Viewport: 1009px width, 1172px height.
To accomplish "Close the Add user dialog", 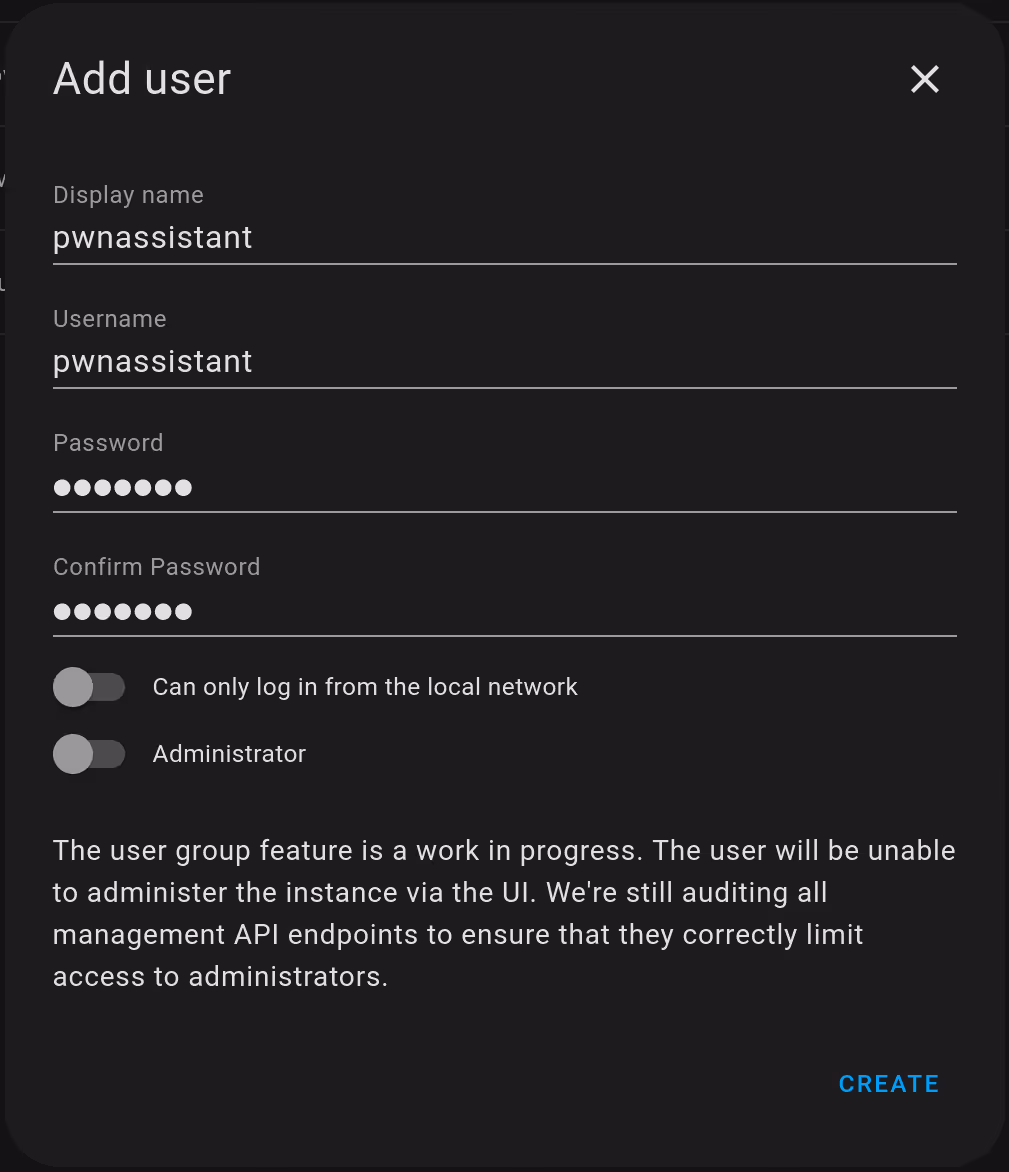I will pyautogui.click(x=924, y=79).
